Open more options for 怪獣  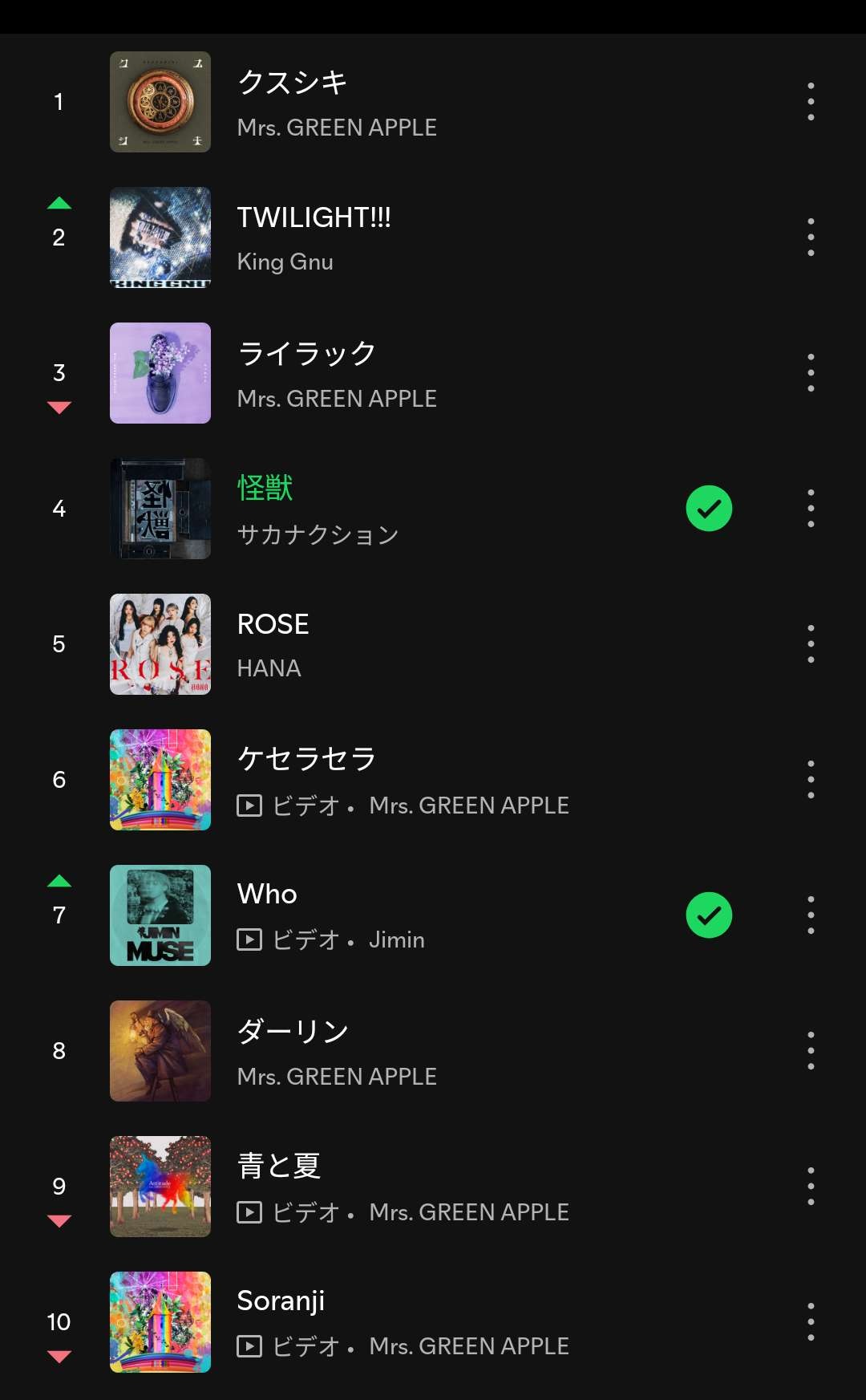coord(811,509)
